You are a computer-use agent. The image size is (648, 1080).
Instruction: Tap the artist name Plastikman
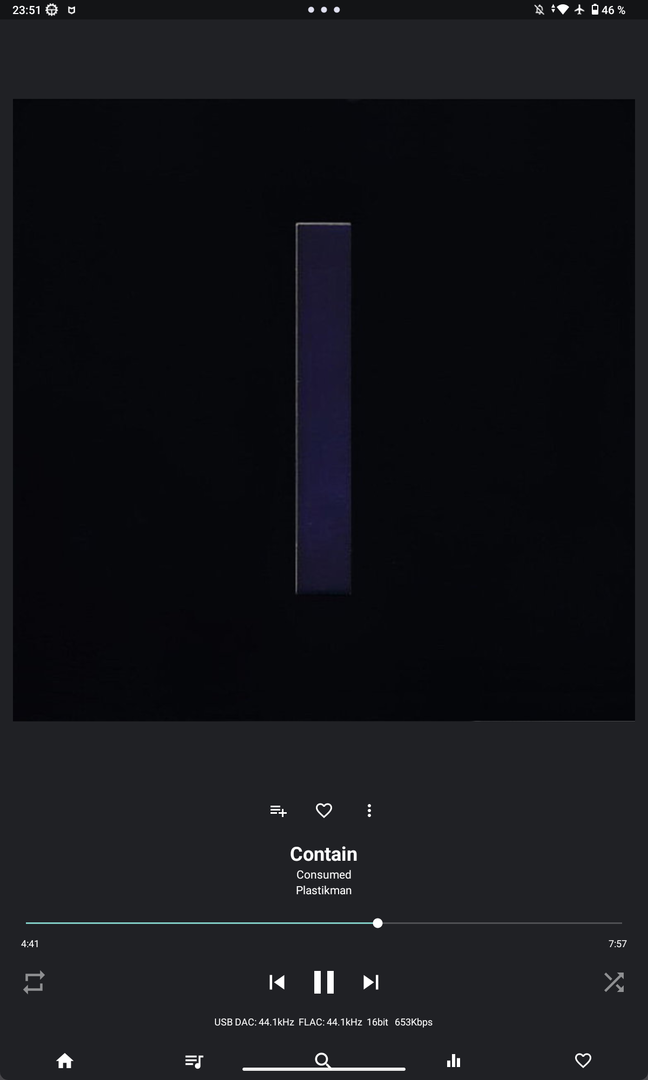(x=324, y=890)
